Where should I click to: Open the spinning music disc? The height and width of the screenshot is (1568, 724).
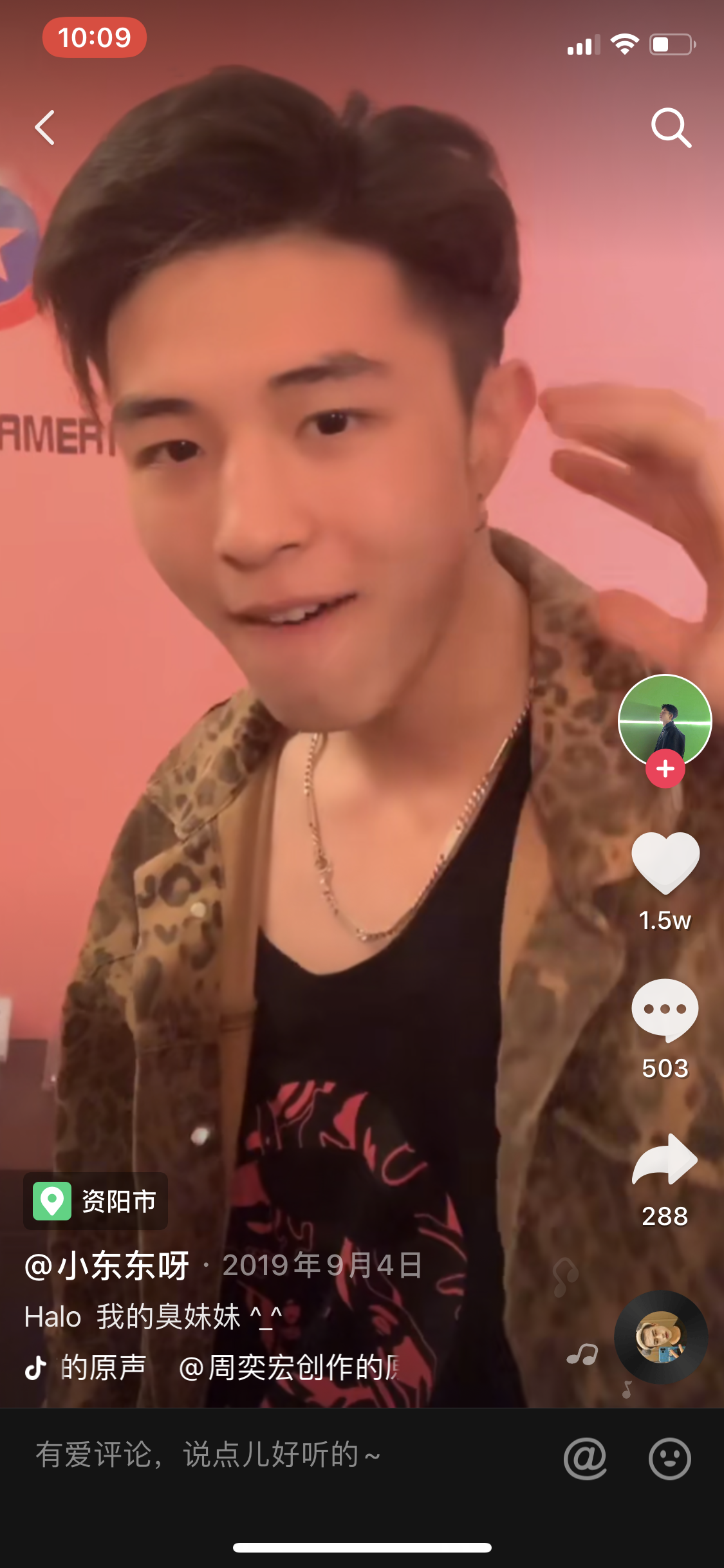click(x=661, y=1338)
